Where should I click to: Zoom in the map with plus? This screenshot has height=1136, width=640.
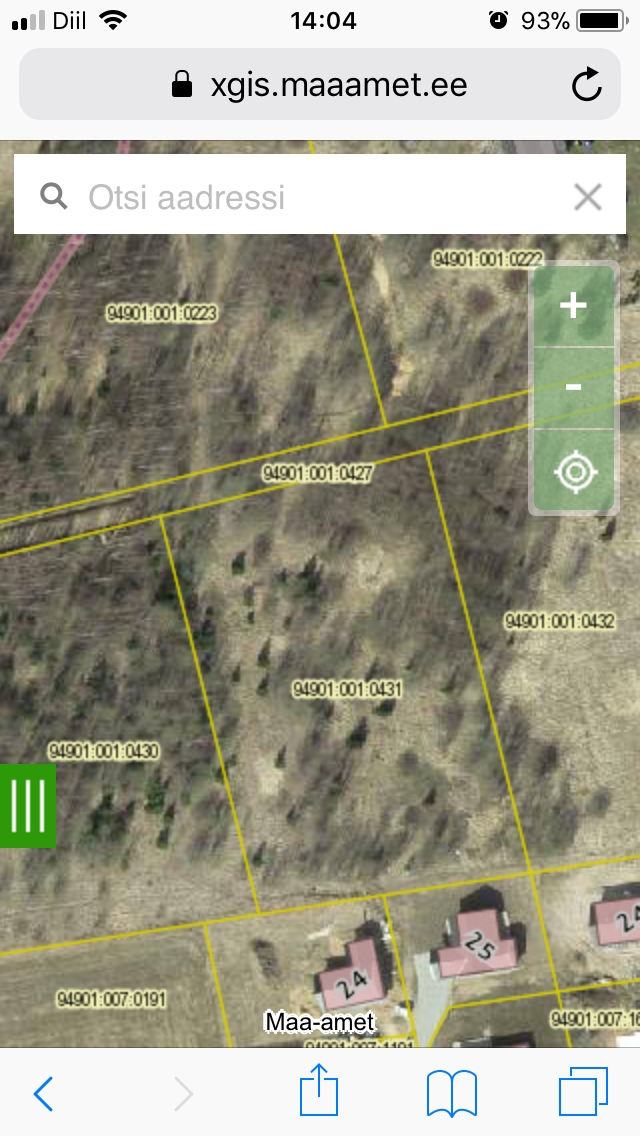(x=573, y=305)
